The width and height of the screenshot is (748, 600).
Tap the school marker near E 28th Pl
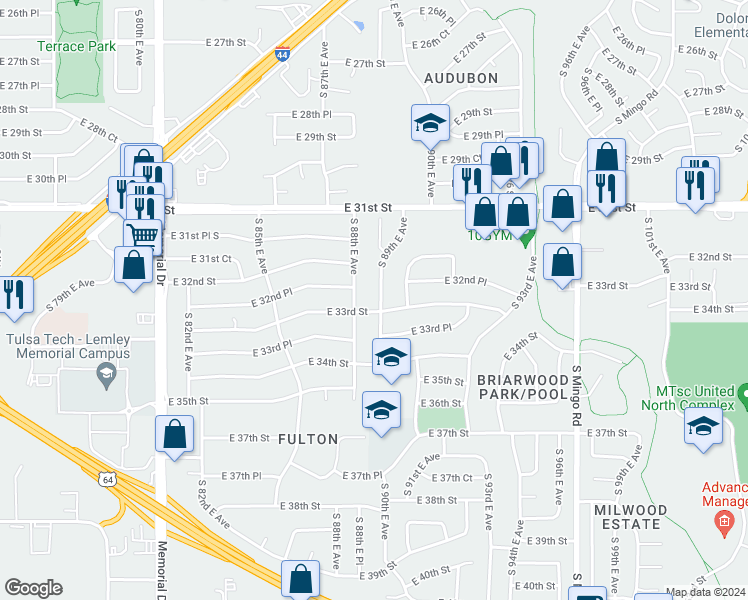[x=430, y=123]
